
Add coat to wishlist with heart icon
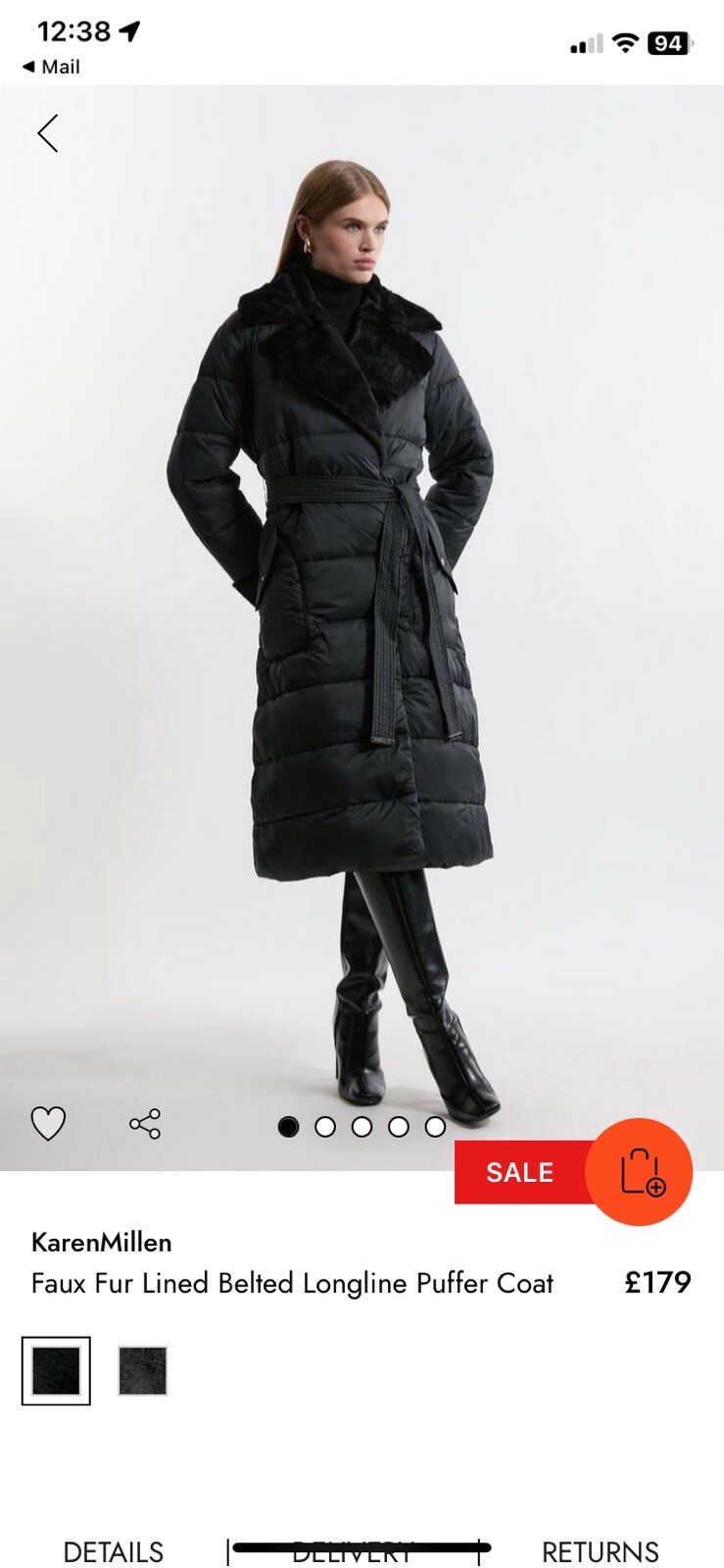48,1123
